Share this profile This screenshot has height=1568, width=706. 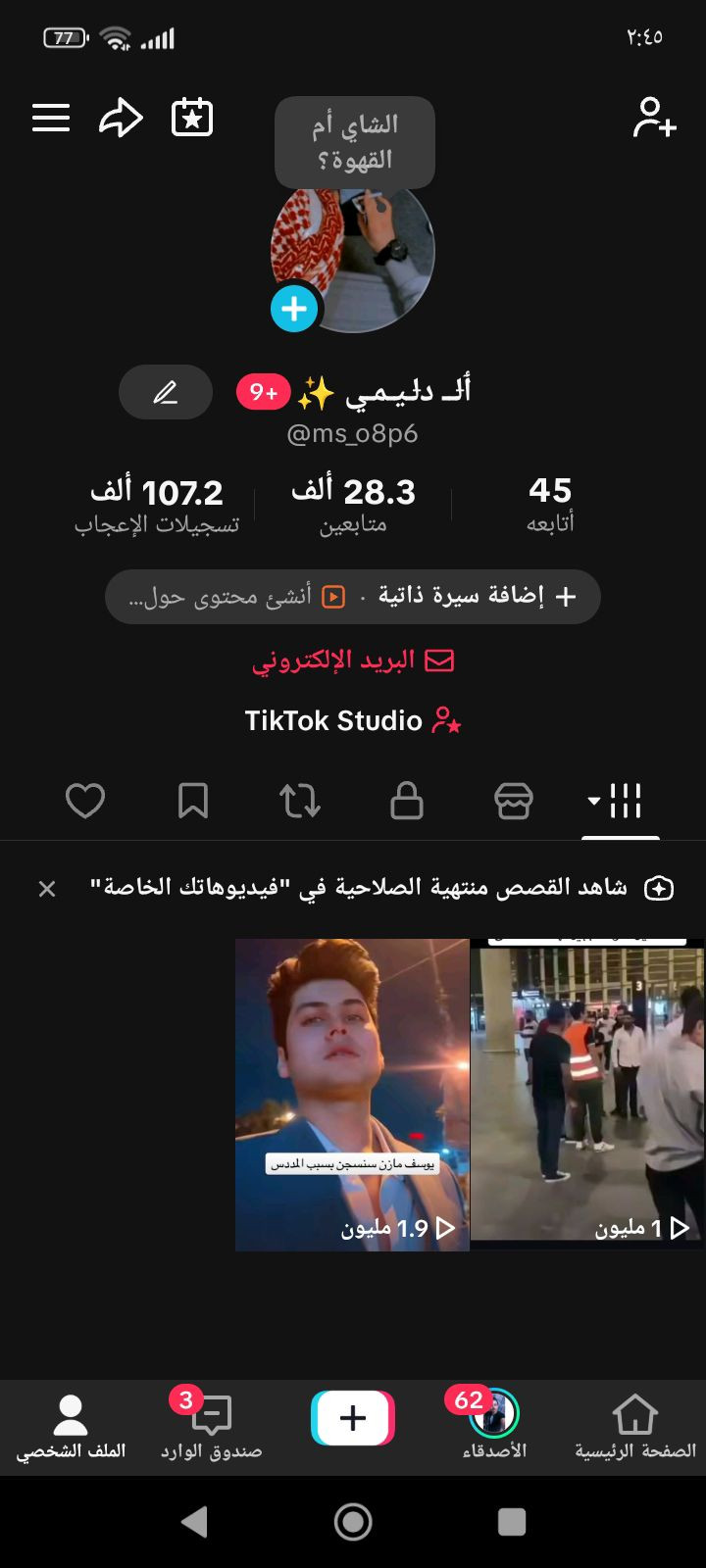click(121, 119)
